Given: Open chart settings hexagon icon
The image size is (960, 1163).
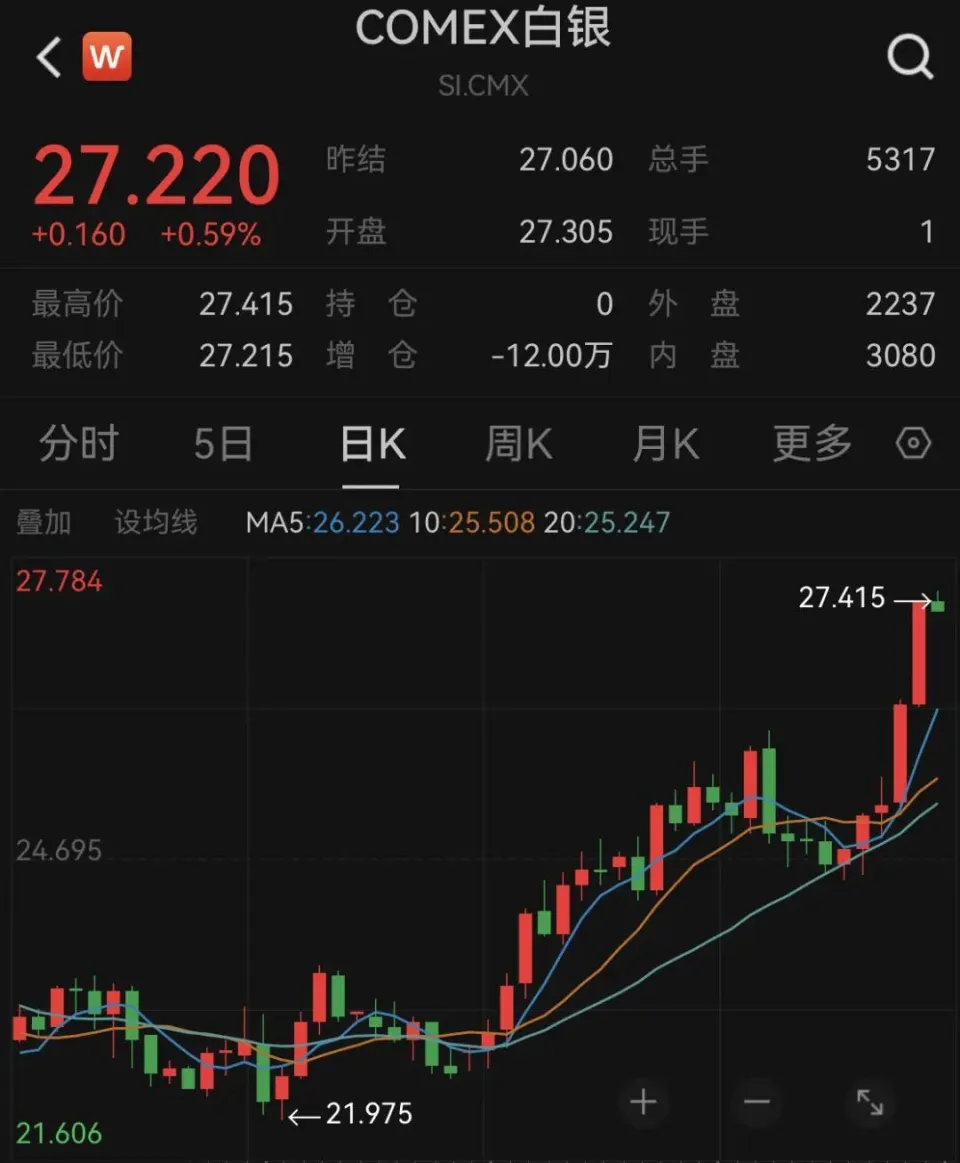Looking at the screenshot, I should [x=913, y=444].
